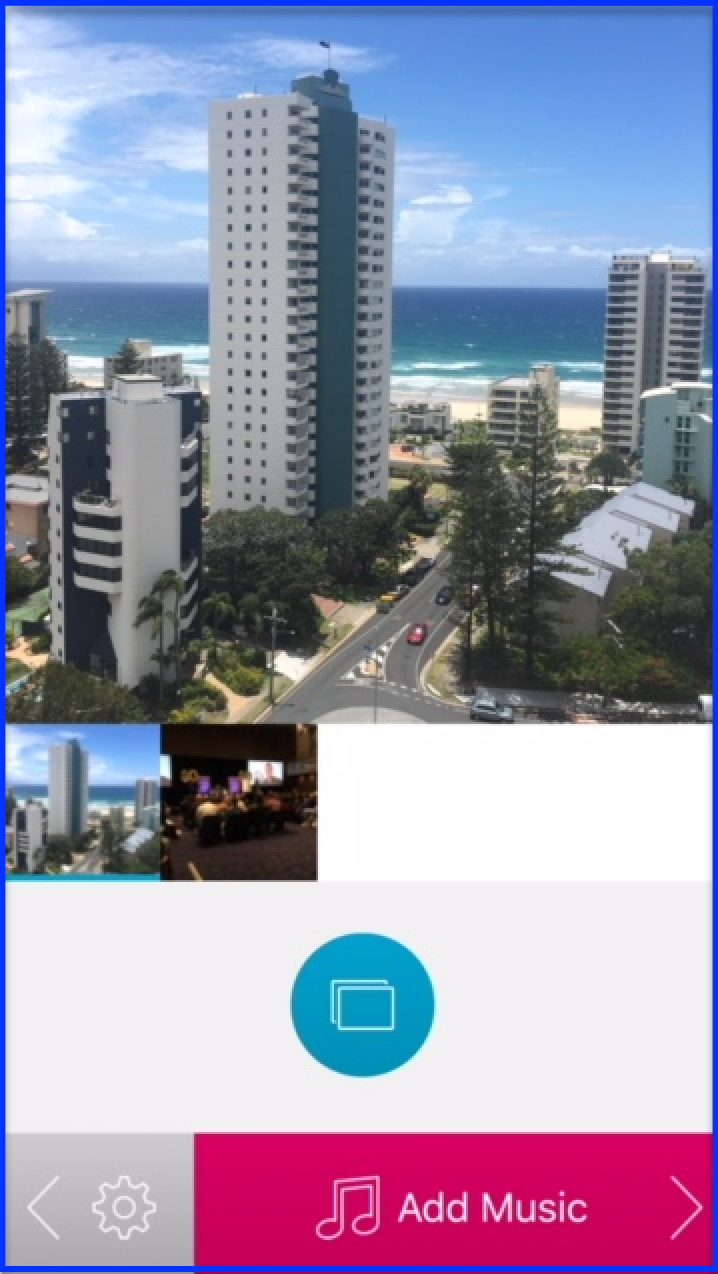
Task: Tap the blue round photos button
Action: [362, 1005]
